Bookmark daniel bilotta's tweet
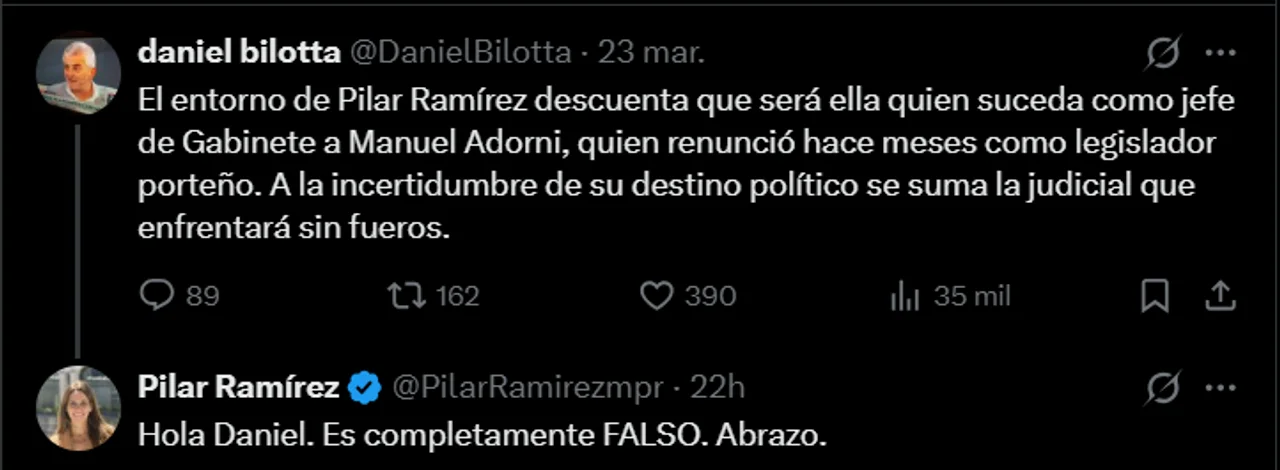This screenshot has width=1280, height=470. click(1155, 295)
